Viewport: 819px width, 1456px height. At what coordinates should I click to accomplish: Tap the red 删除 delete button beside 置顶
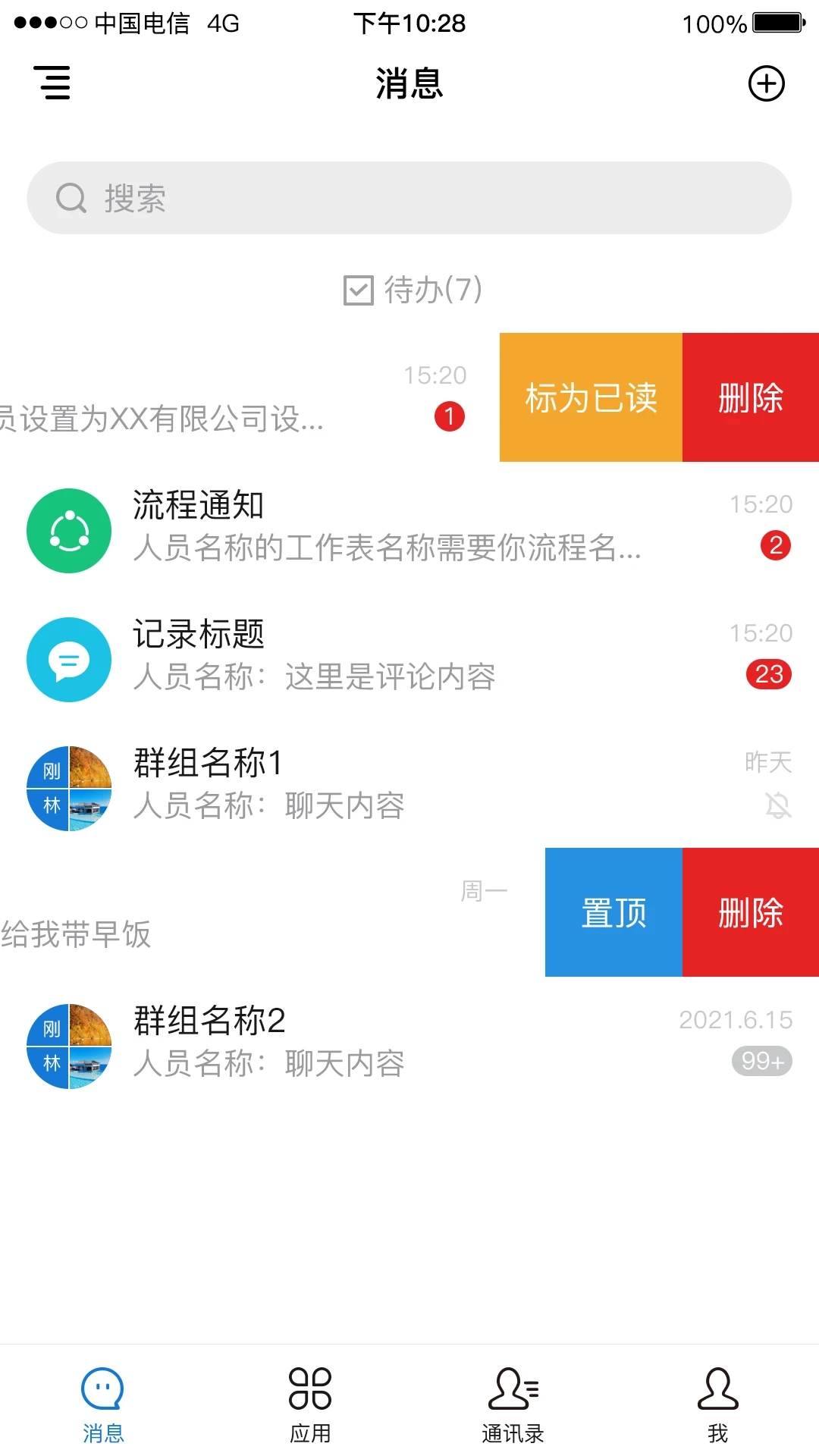(x=750, y=909)
